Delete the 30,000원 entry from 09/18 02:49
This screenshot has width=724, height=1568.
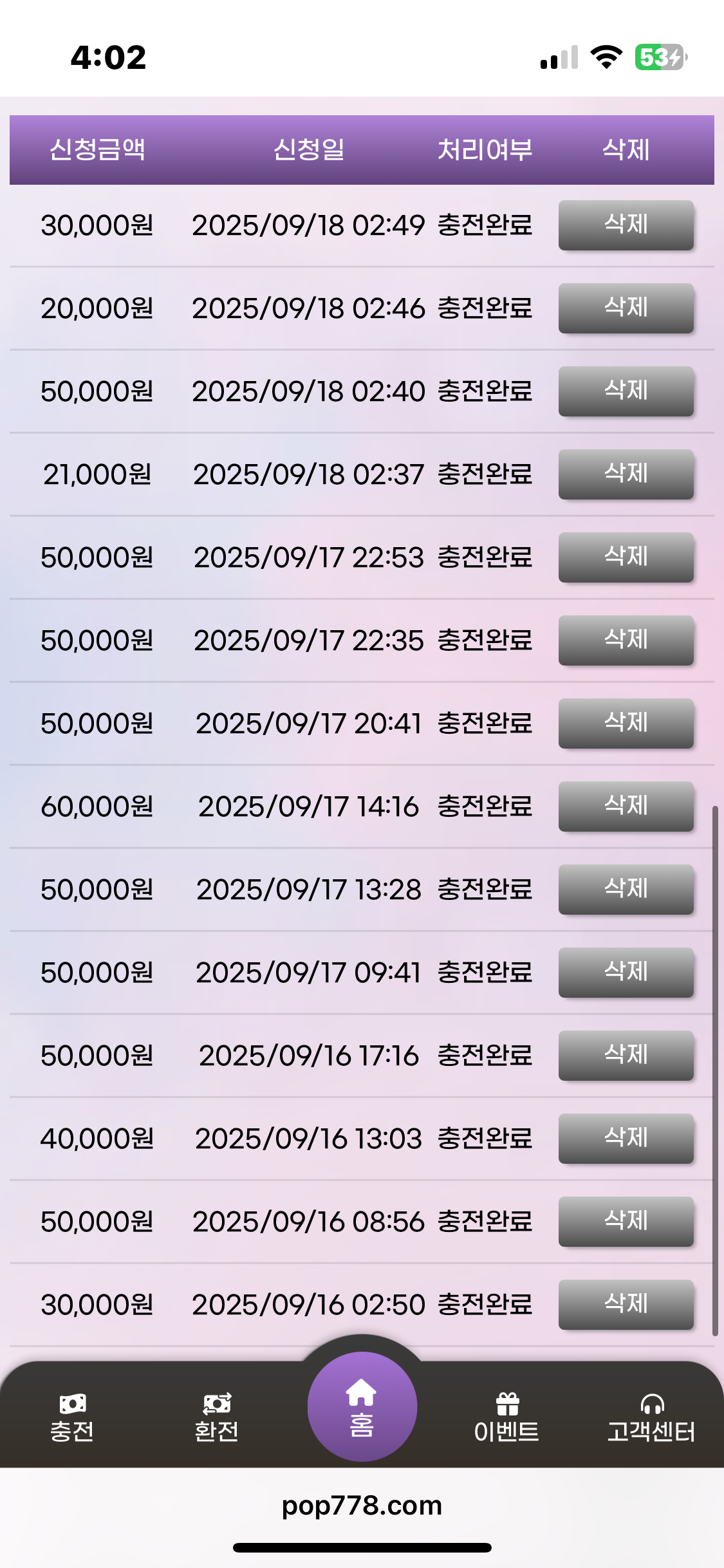tap(626, 225)
